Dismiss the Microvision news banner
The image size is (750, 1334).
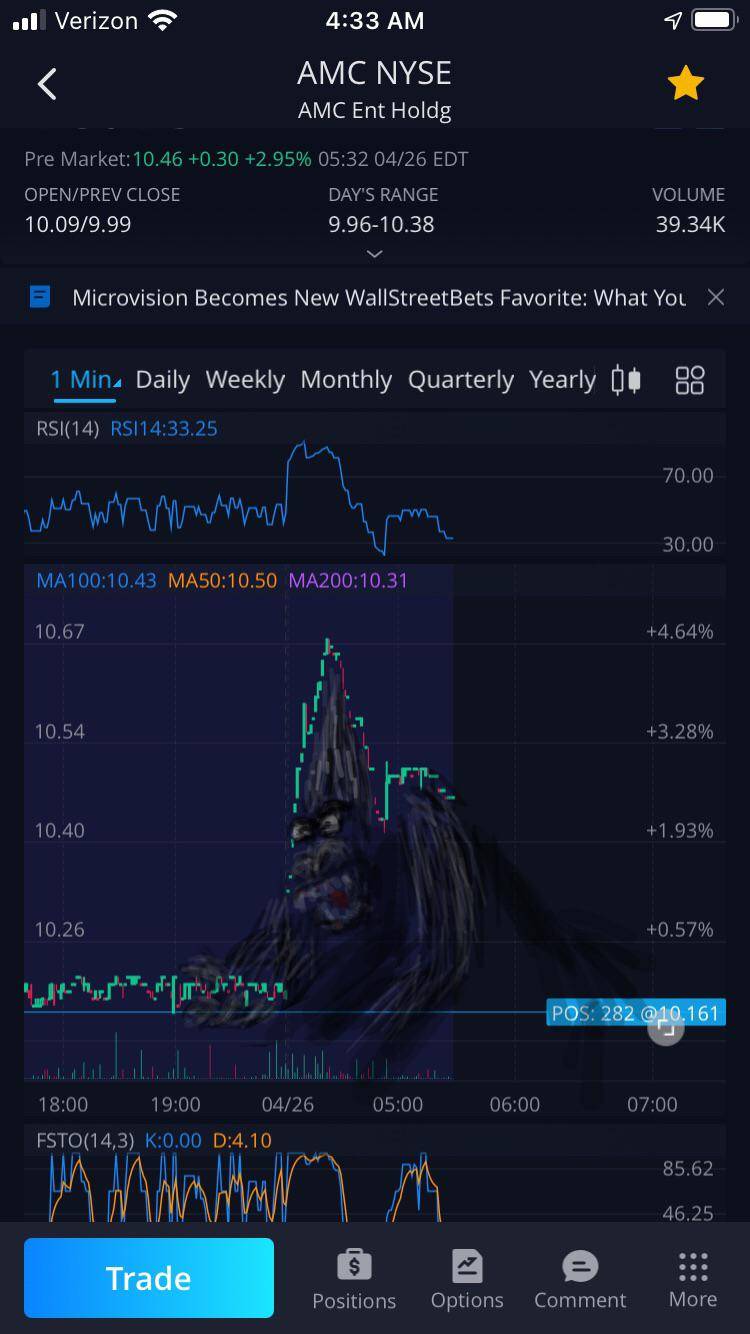(715, 297)
